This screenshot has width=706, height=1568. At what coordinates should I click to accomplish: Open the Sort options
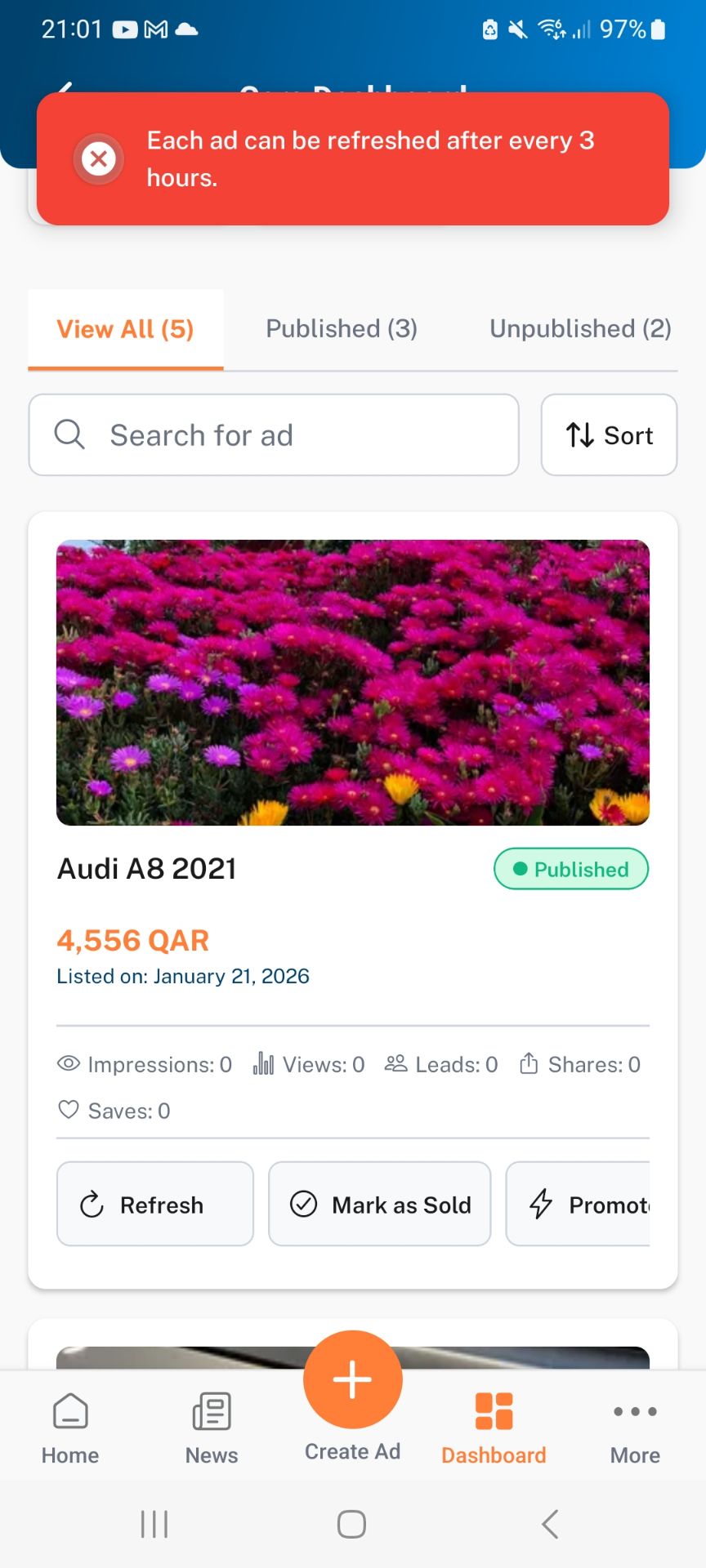(x=609, y=435)
